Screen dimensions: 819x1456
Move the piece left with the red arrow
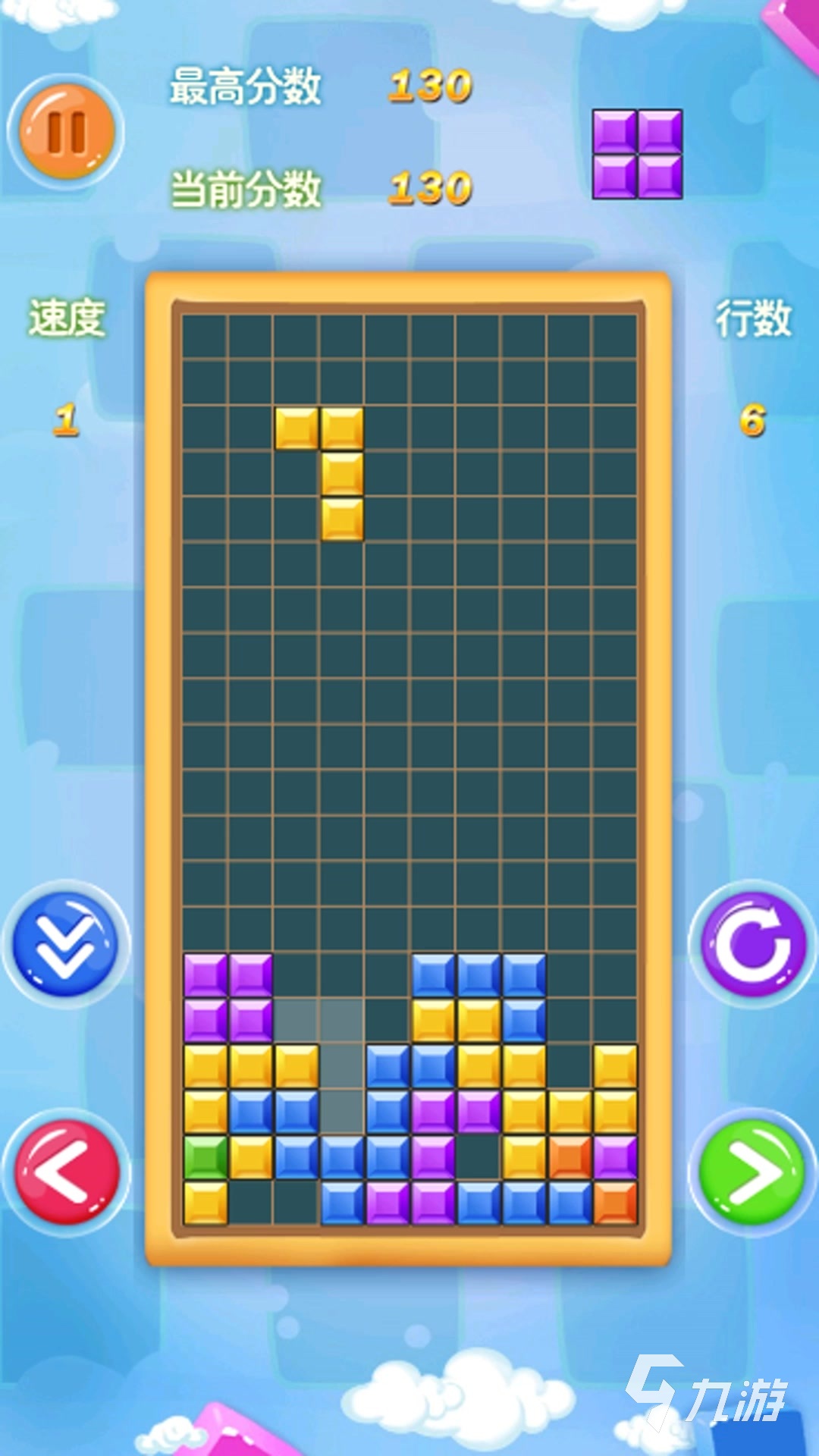click(67, 1172)
